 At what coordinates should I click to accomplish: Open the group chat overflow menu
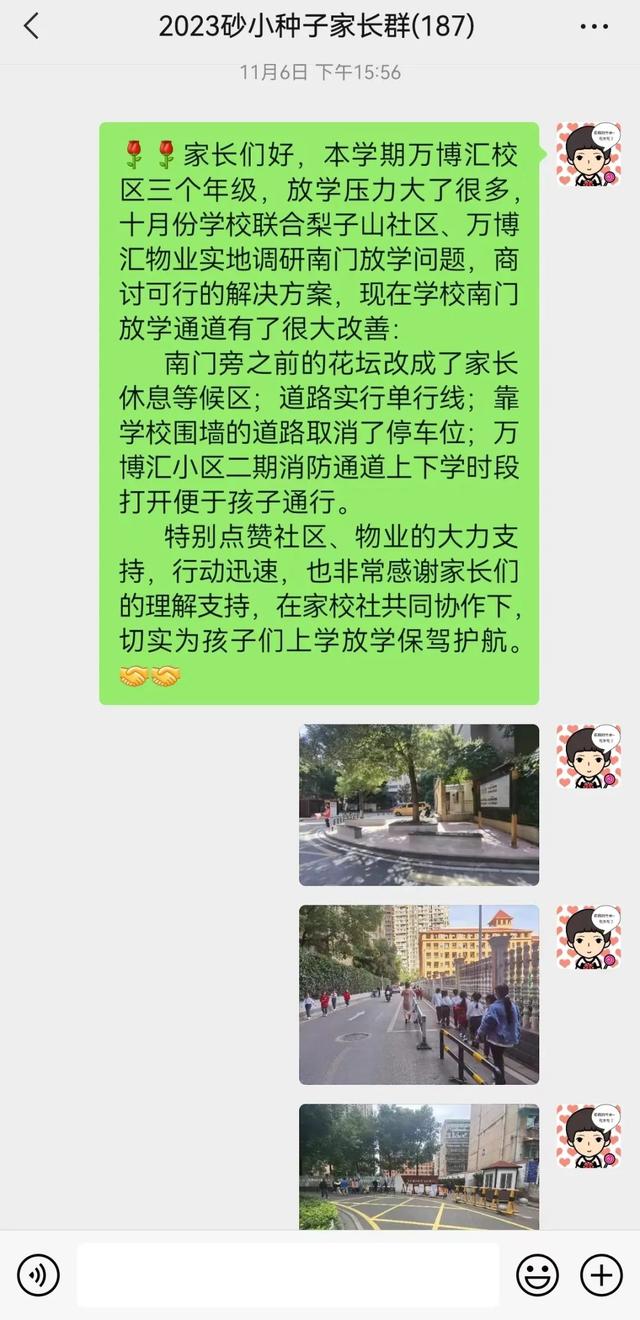594,27
